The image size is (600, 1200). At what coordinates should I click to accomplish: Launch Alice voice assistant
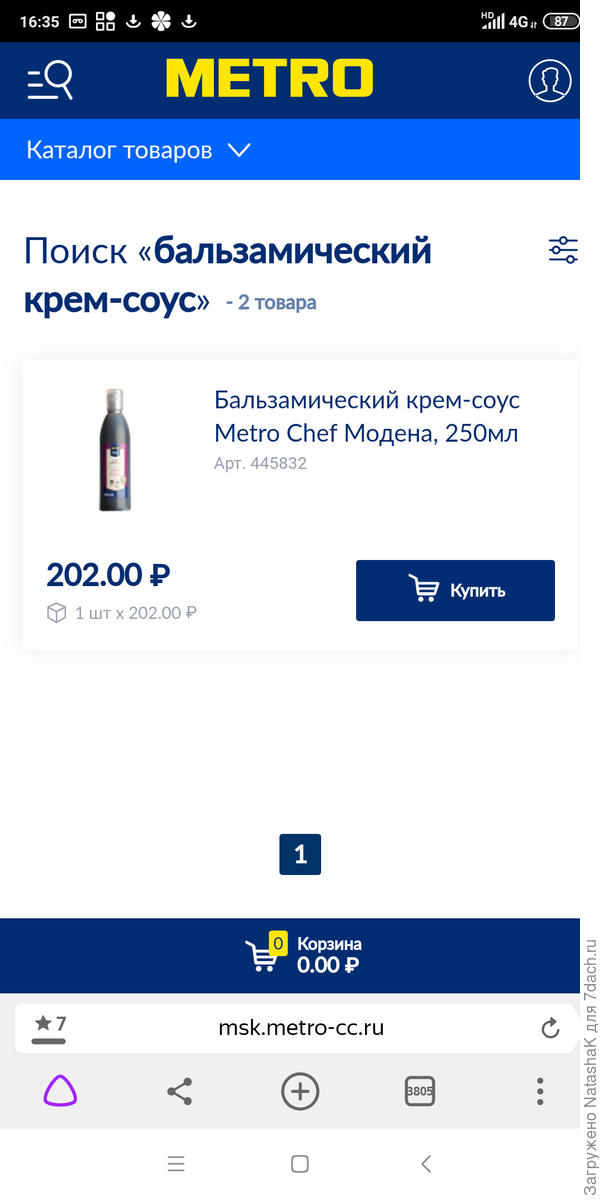point(60,1091)
